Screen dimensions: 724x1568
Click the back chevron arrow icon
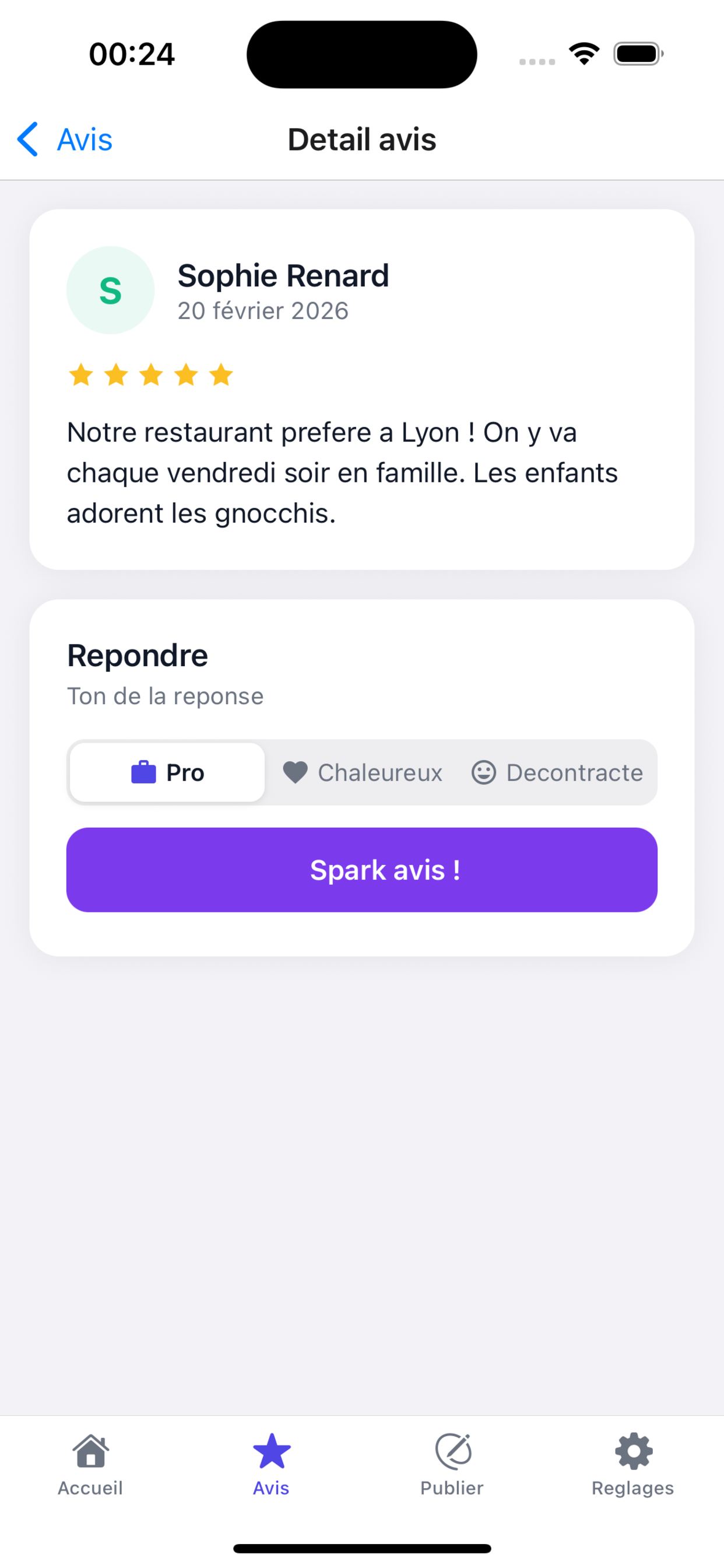click(27, 139)
